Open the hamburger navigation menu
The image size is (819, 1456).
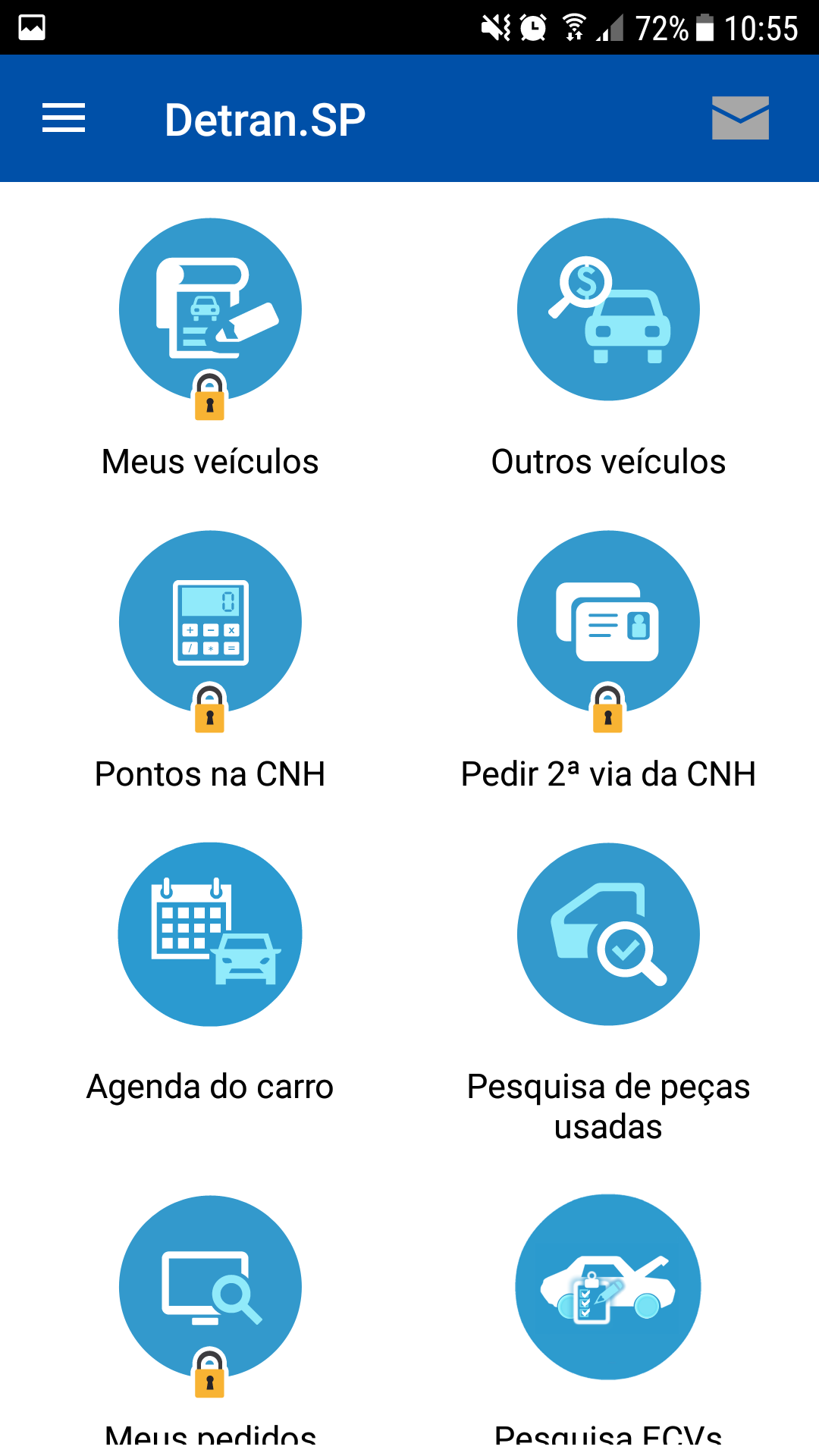click(x=64, y=118)
